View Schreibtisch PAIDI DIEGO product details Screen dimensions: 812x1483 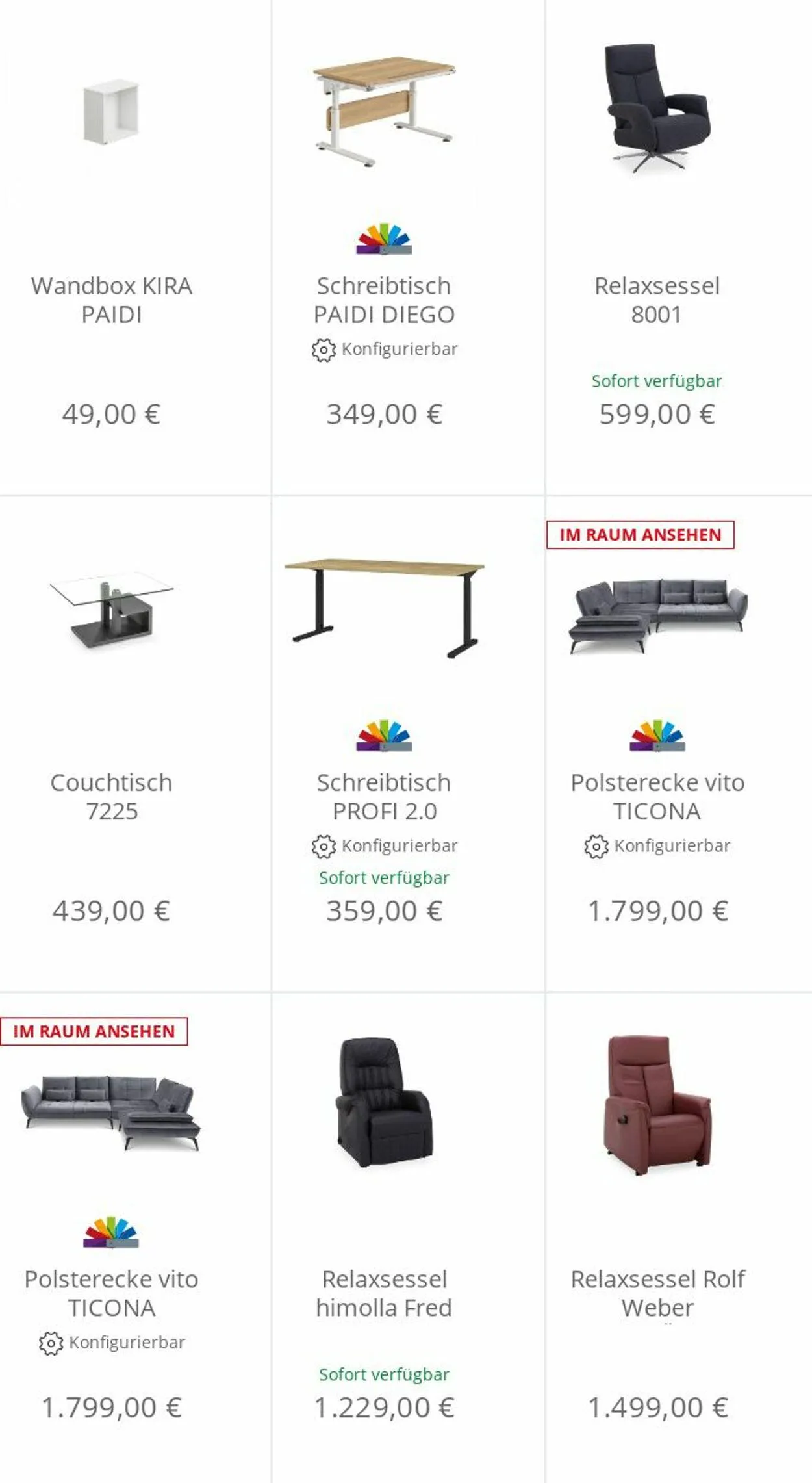coord(384,300)
